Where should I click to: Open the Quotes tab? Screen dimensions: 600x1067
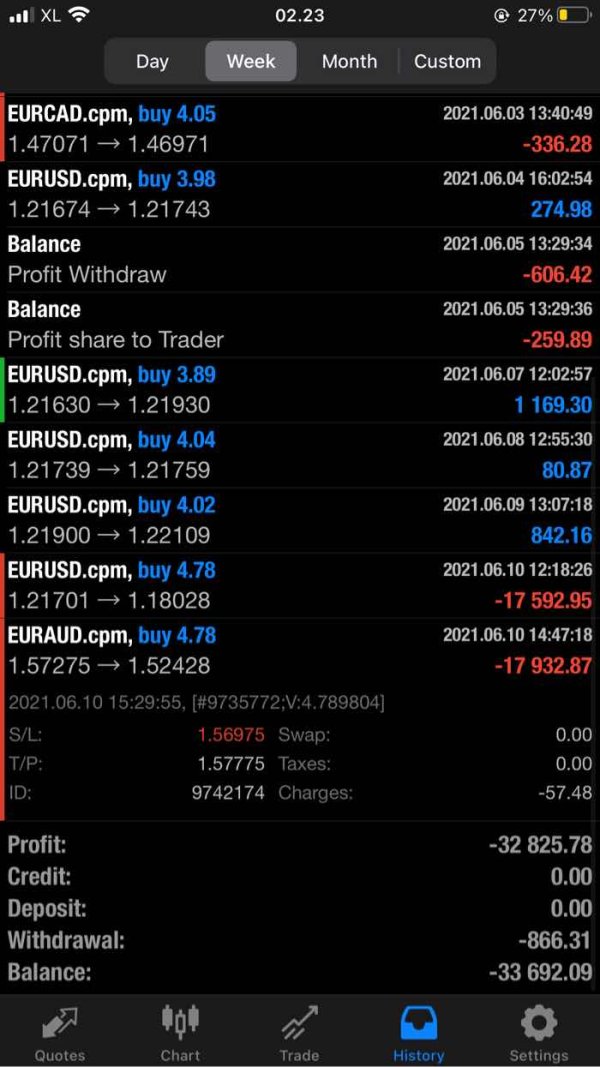click(60, 1033)
